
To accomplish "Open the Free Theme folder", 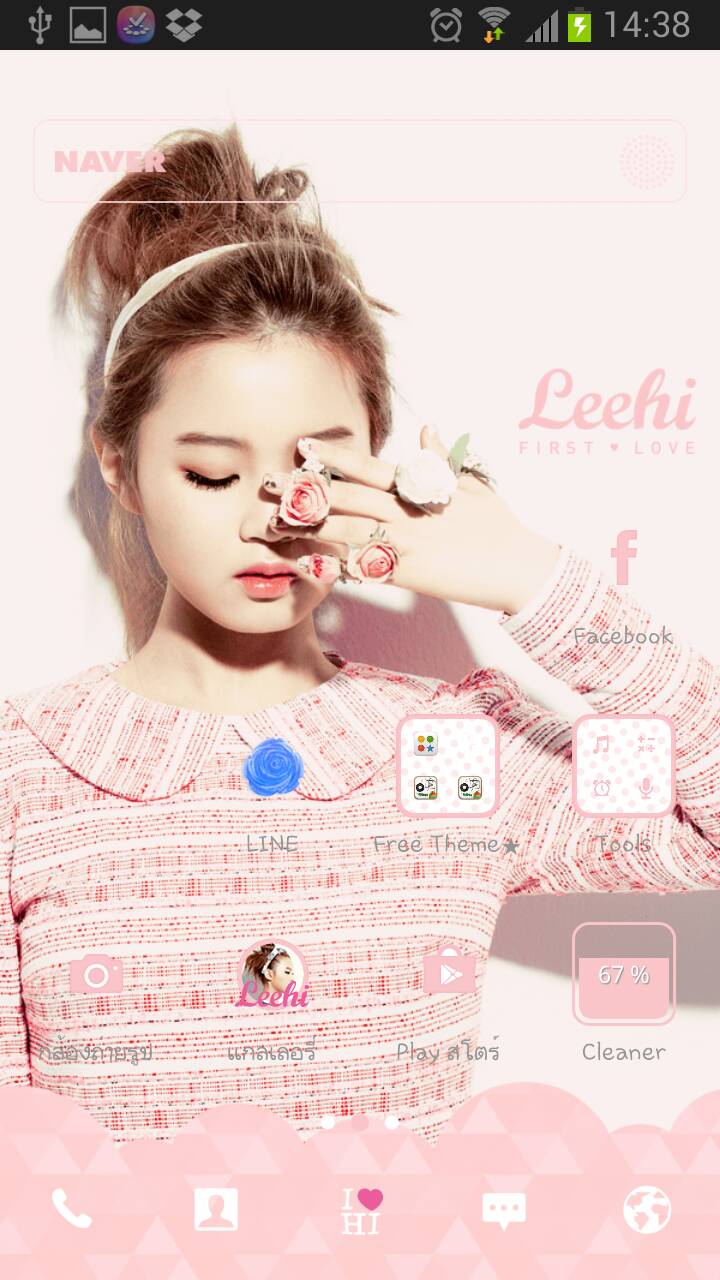I will [448, 766].
